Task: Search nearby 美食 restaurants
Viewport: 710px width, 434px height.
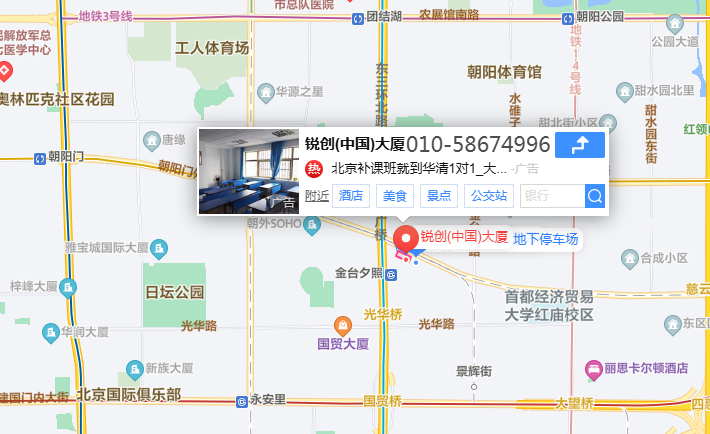Action: click(x=393, y=196)
